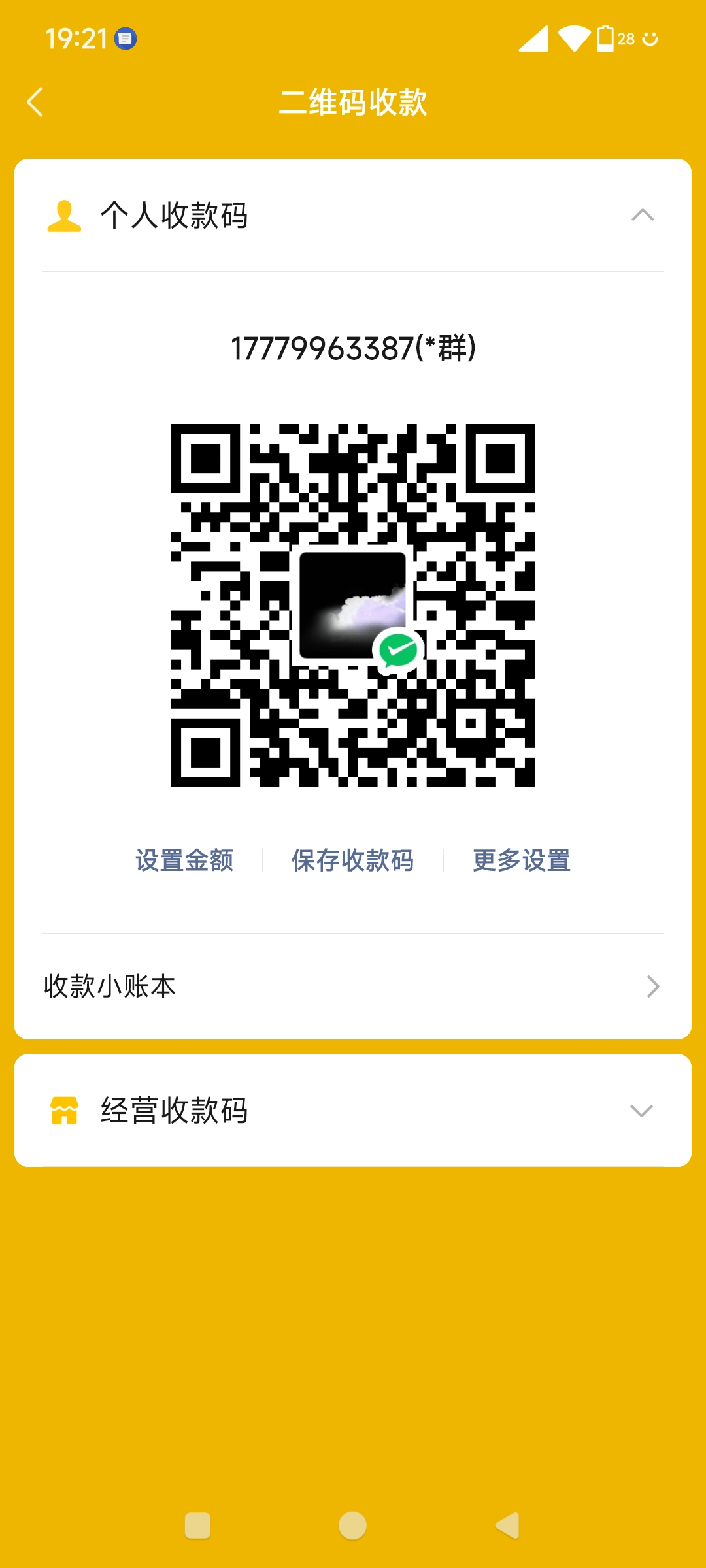Click the back arrow to leave this page
This screenshot has width=706, height=1568.
point(35,103)
